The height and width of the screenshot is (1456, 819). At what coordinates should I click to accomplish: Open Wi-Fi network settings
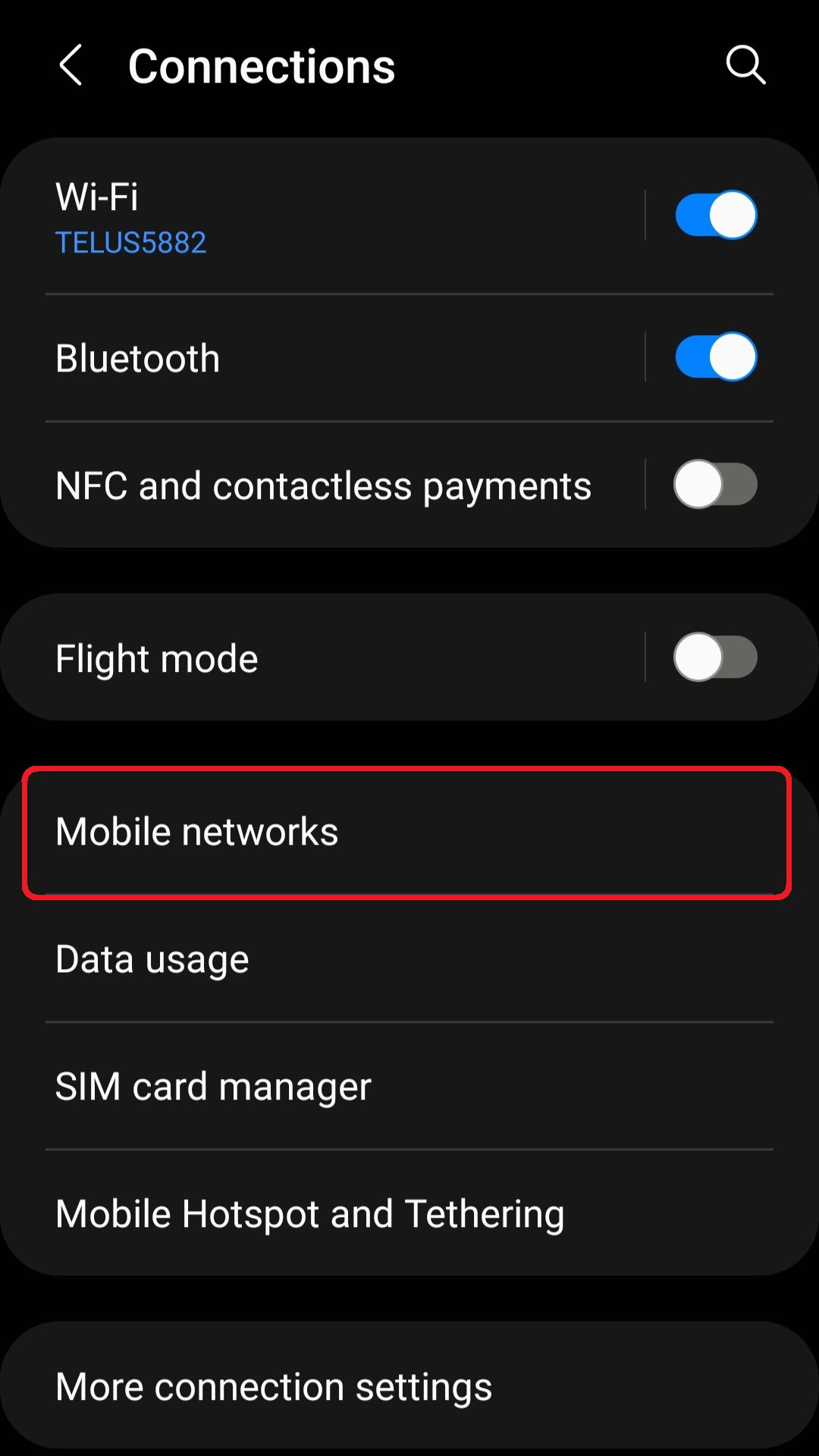322,216
